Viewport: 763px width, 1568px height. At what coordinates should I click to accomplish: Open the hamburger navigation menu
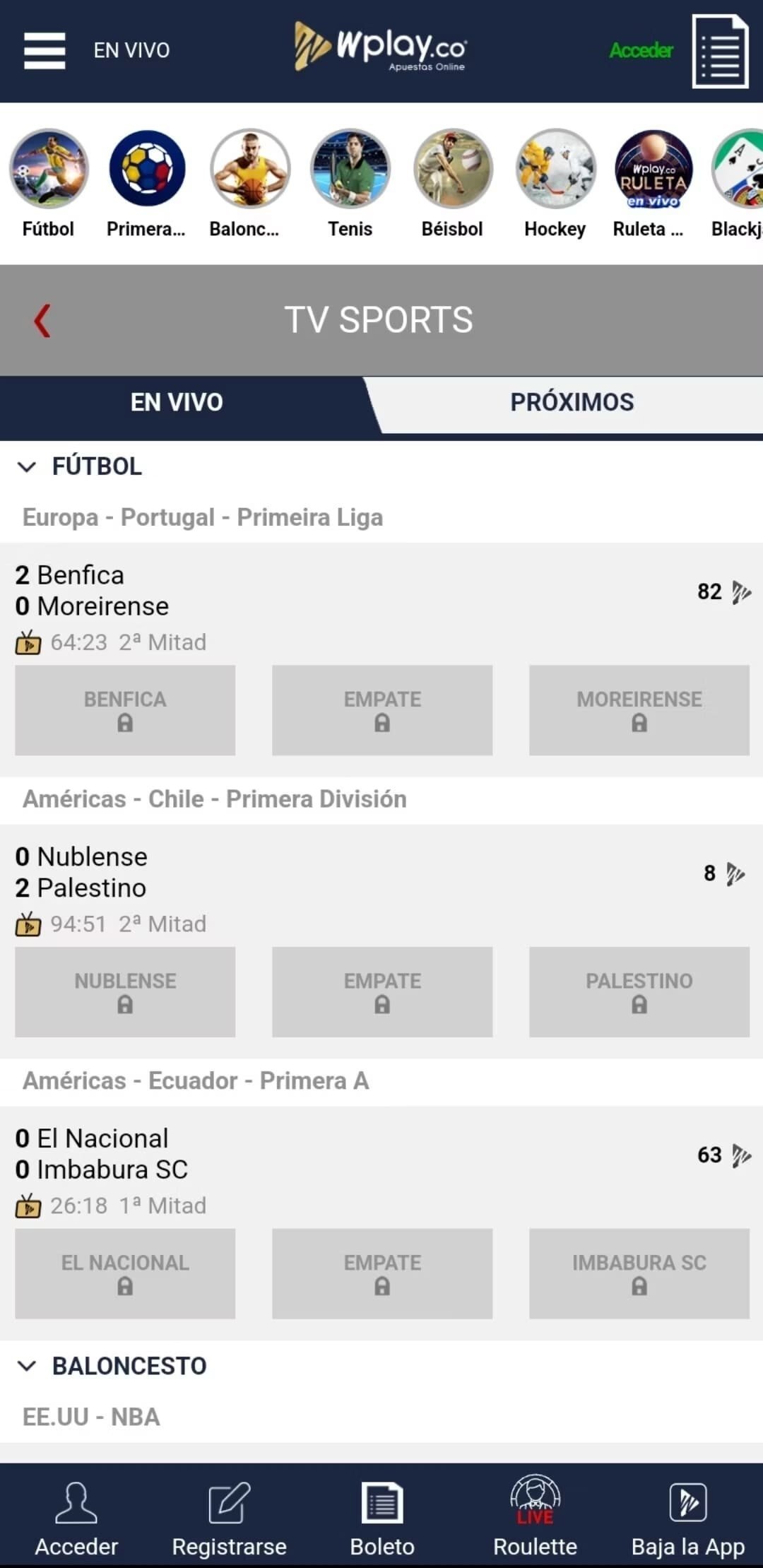[x=44, y=50]
